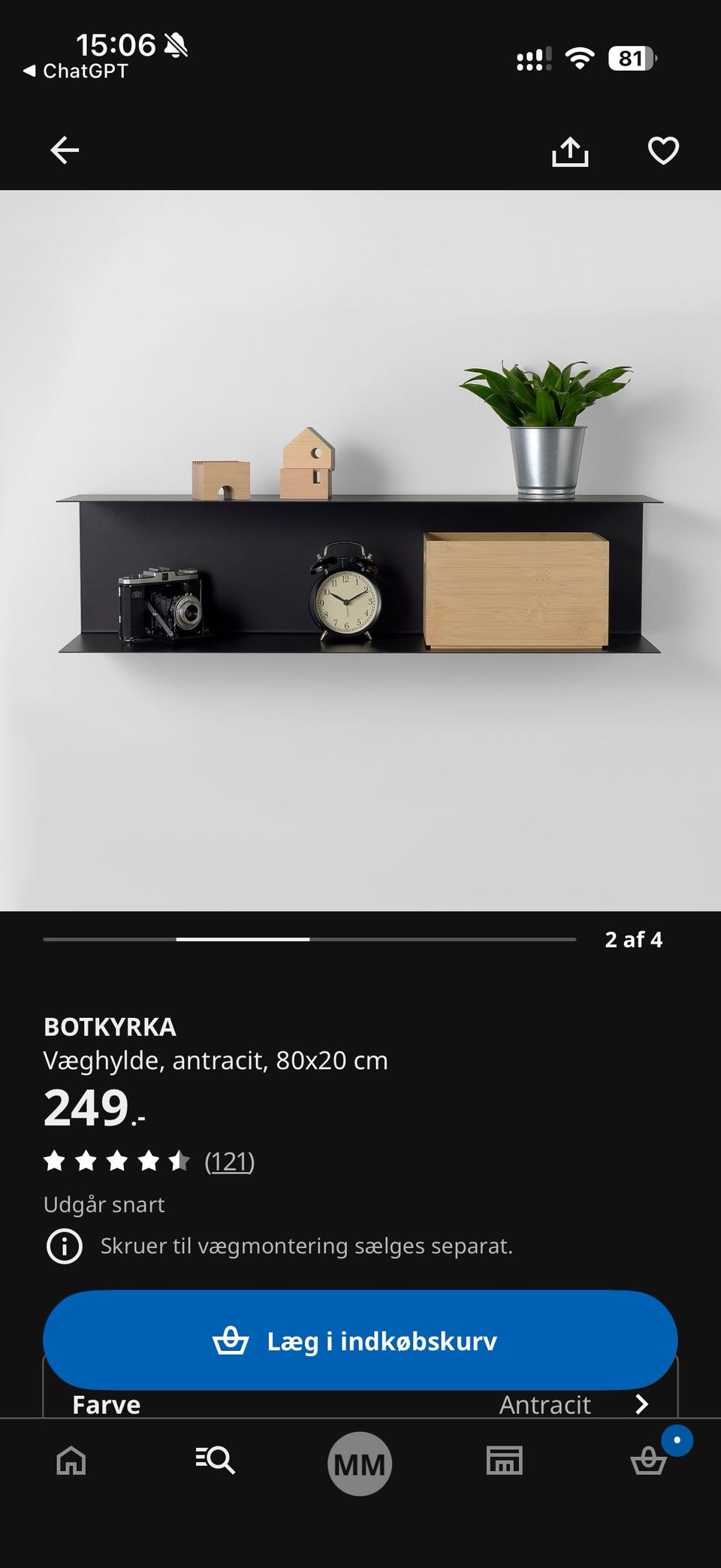The height and width of the screenshot is (1568, 721).
Task: Go back using the arrow icon
Action: [x=65, y=150]
